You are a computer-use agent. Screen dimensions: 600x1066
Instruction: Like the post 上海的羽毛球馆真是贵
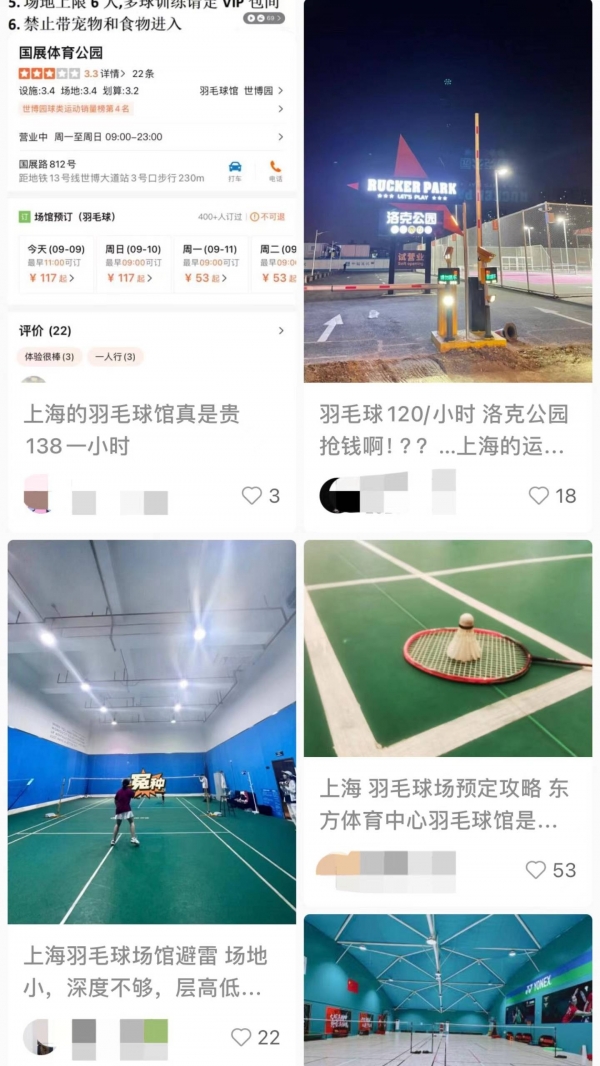click(252, 495)
